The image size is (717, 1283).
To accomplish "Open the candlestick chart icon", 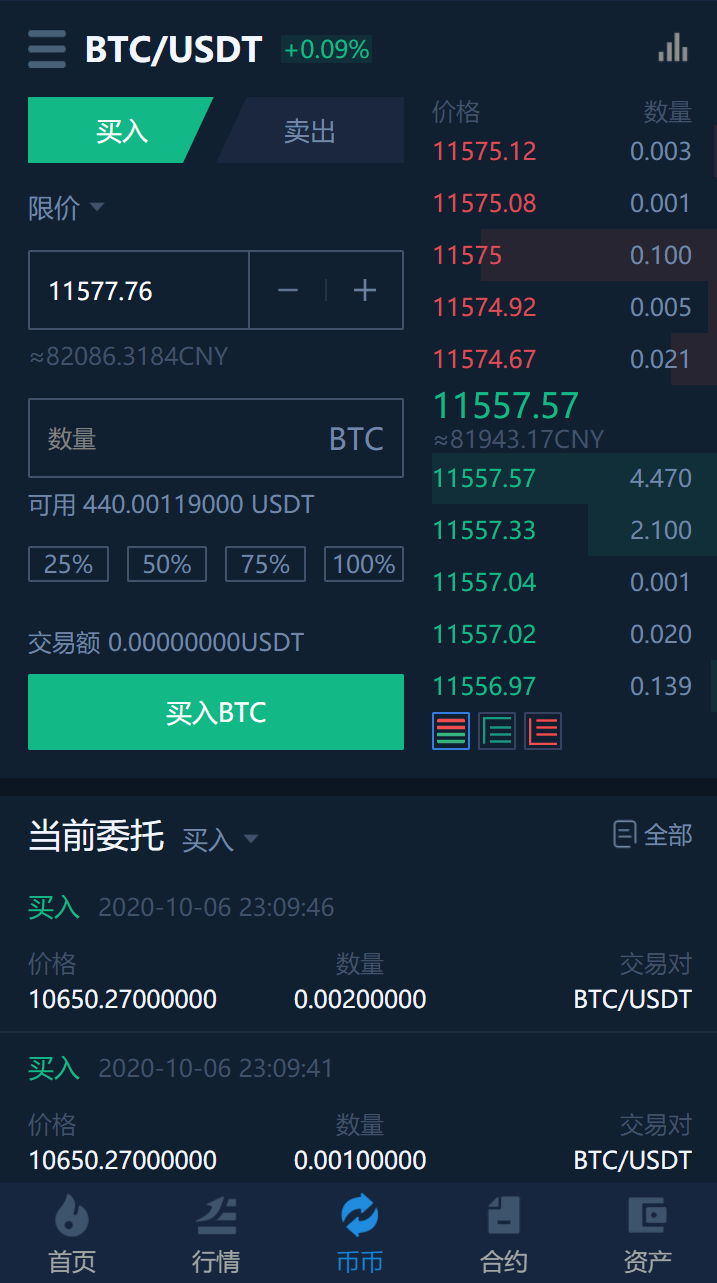I will (x=673, y=47).
